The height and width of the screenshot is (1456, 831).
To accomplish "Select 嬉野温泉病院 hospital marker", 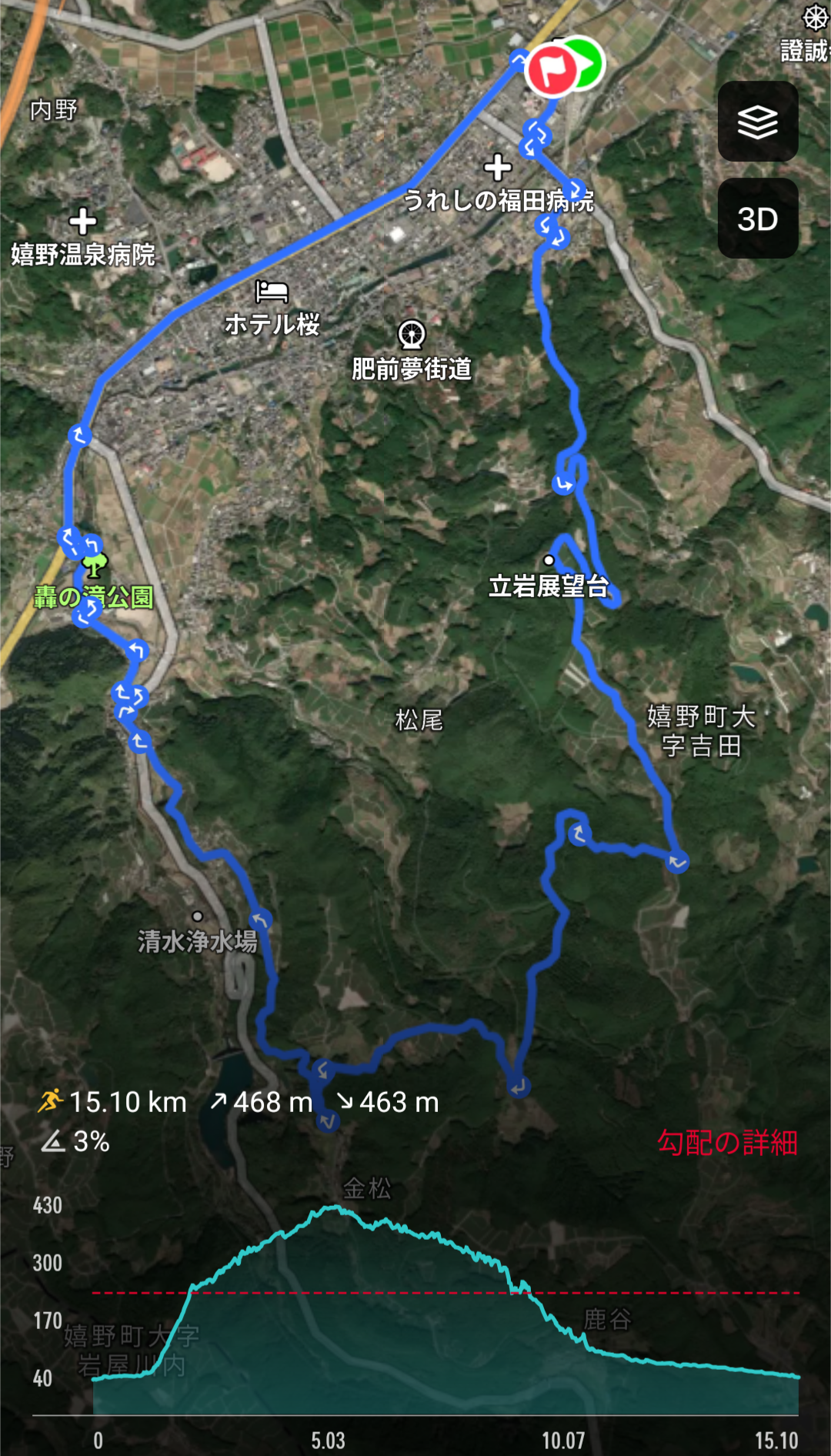I will tap(82, 222).
